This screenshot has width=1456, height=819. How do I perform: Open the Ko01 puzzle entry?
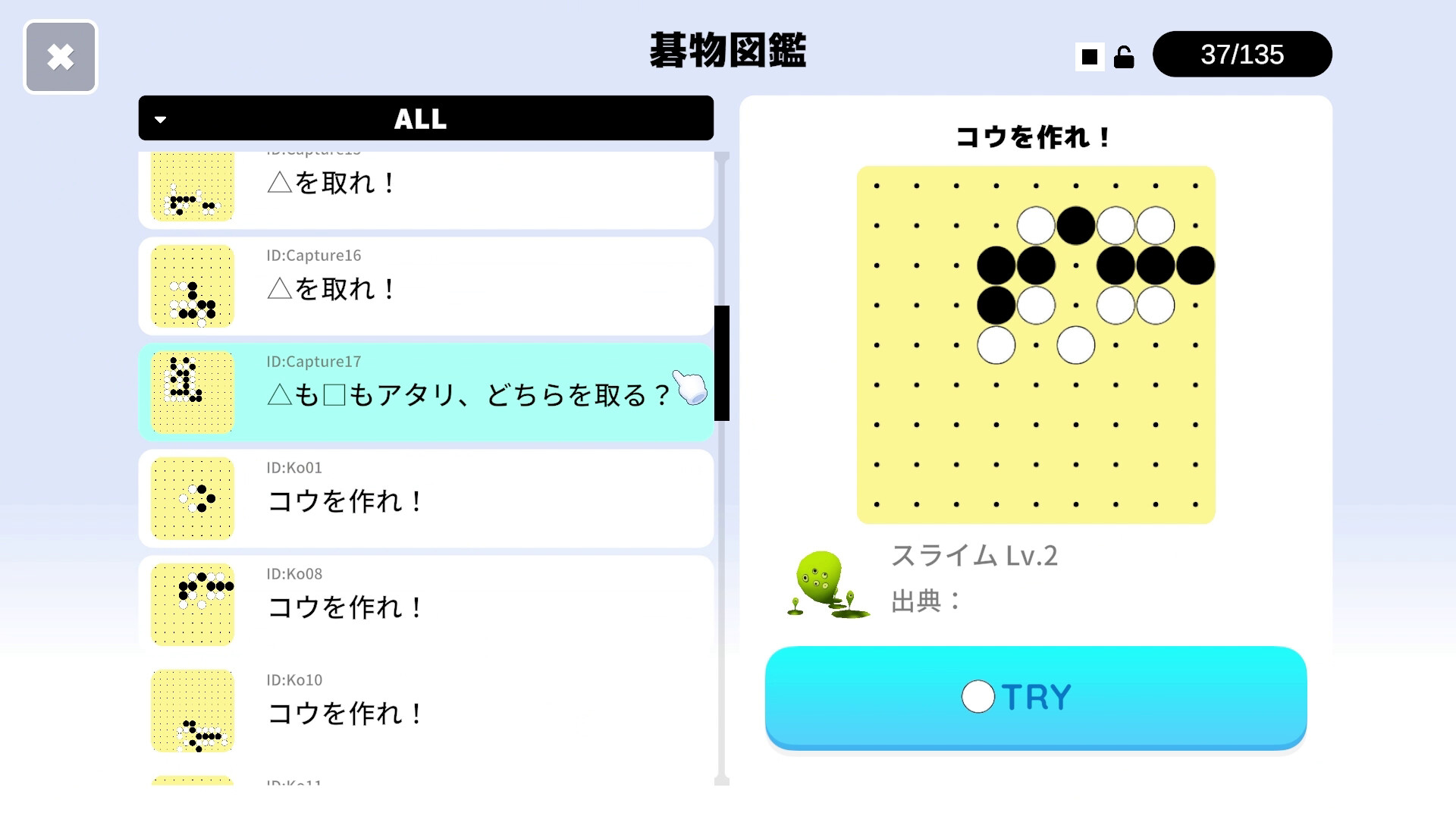pyautogui.click(x=425, y=498)
